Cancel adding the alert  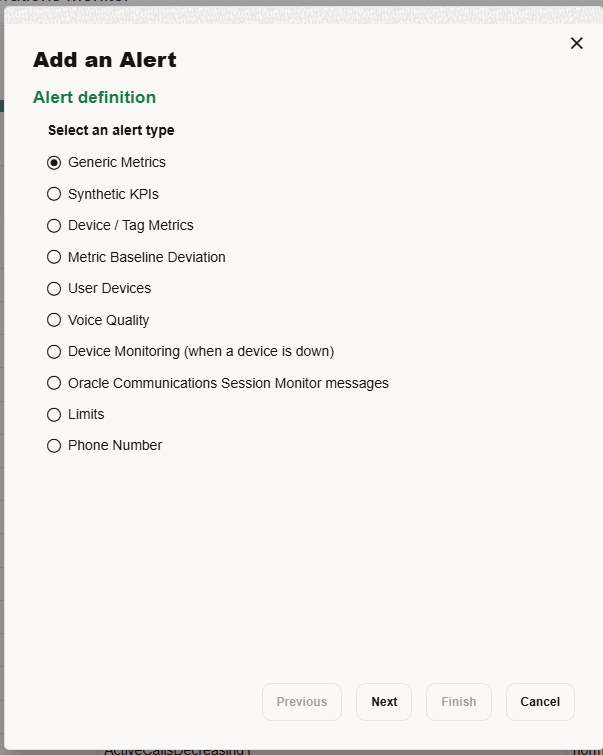tap(540, 702)
